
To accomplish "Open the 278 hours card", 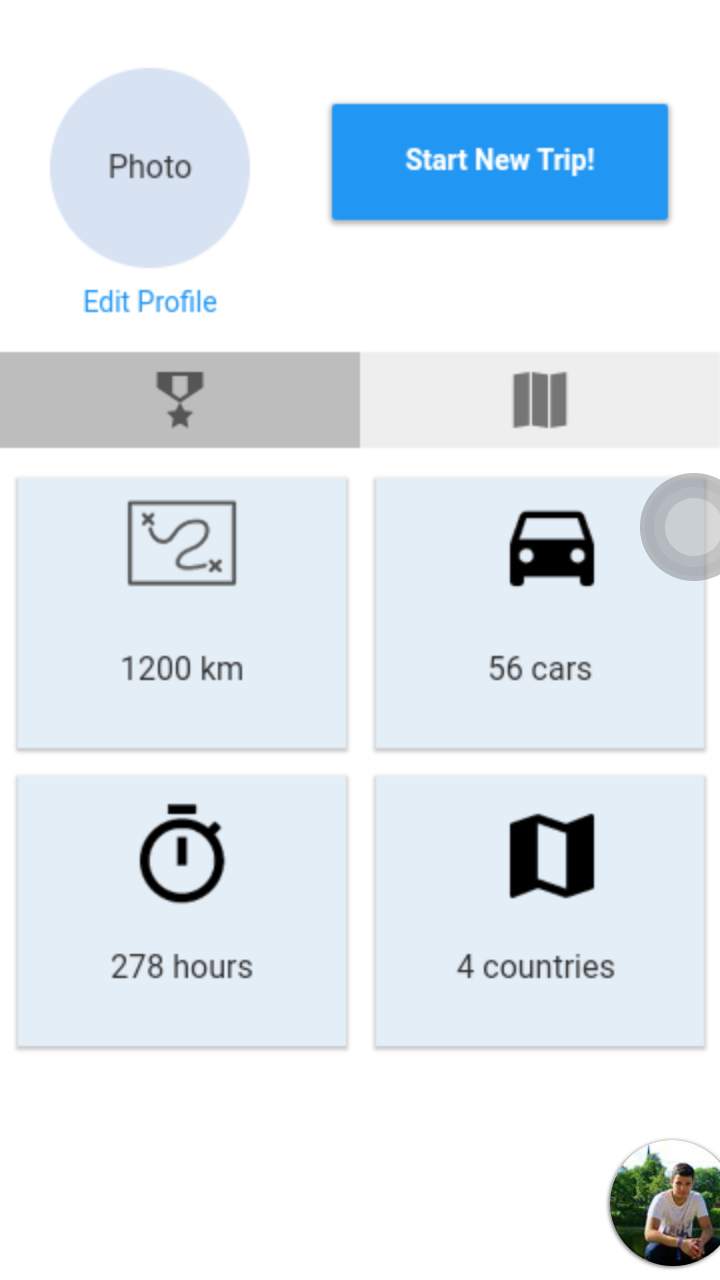I will point(182,910).
